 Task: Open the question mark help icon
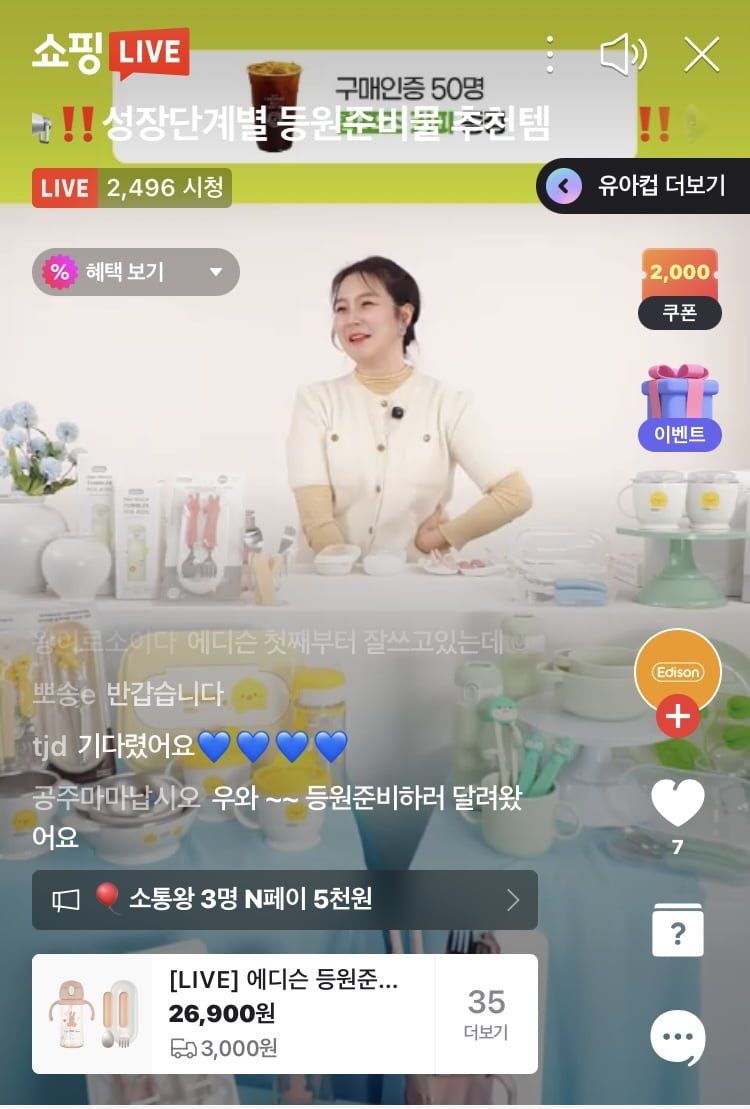[x=677, y=931]
